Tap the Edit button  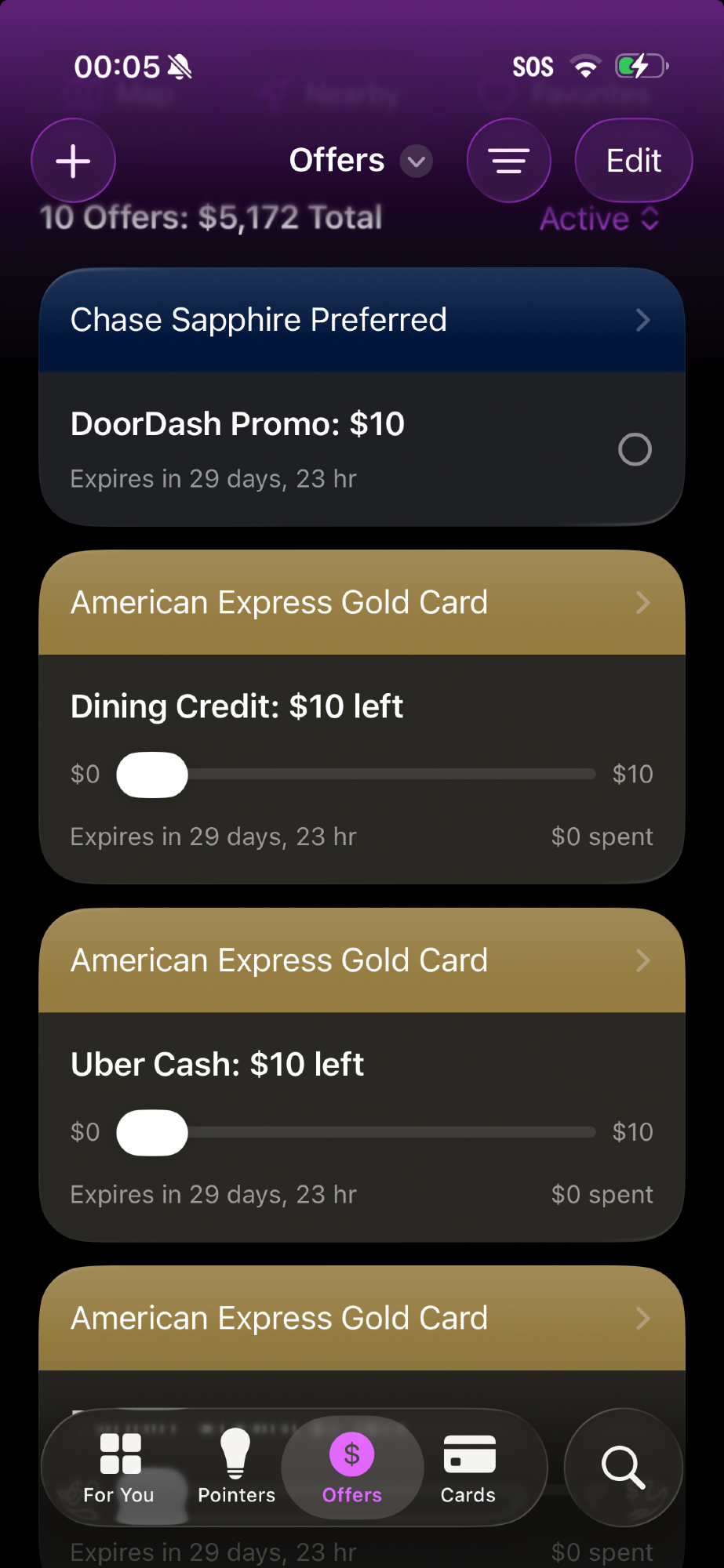(x=634, y=161)
